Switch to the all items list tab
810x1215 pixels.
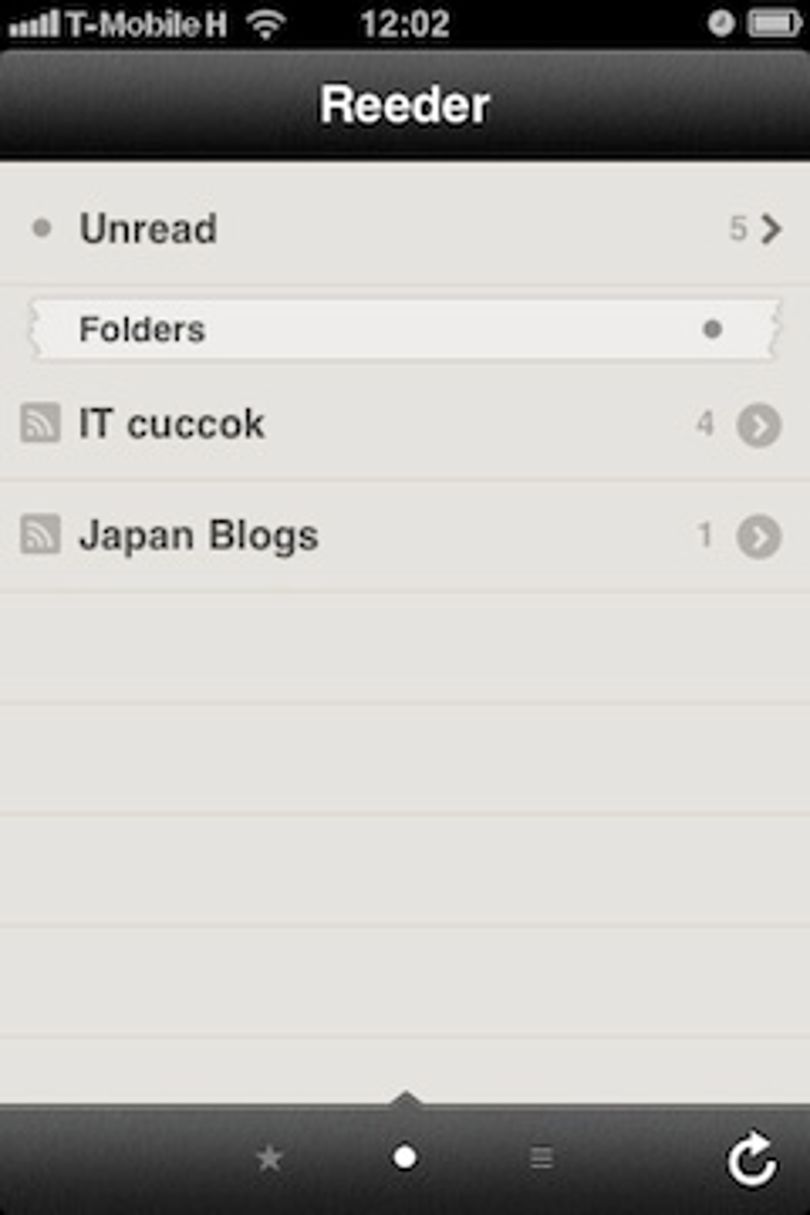tap(541, 1158)
